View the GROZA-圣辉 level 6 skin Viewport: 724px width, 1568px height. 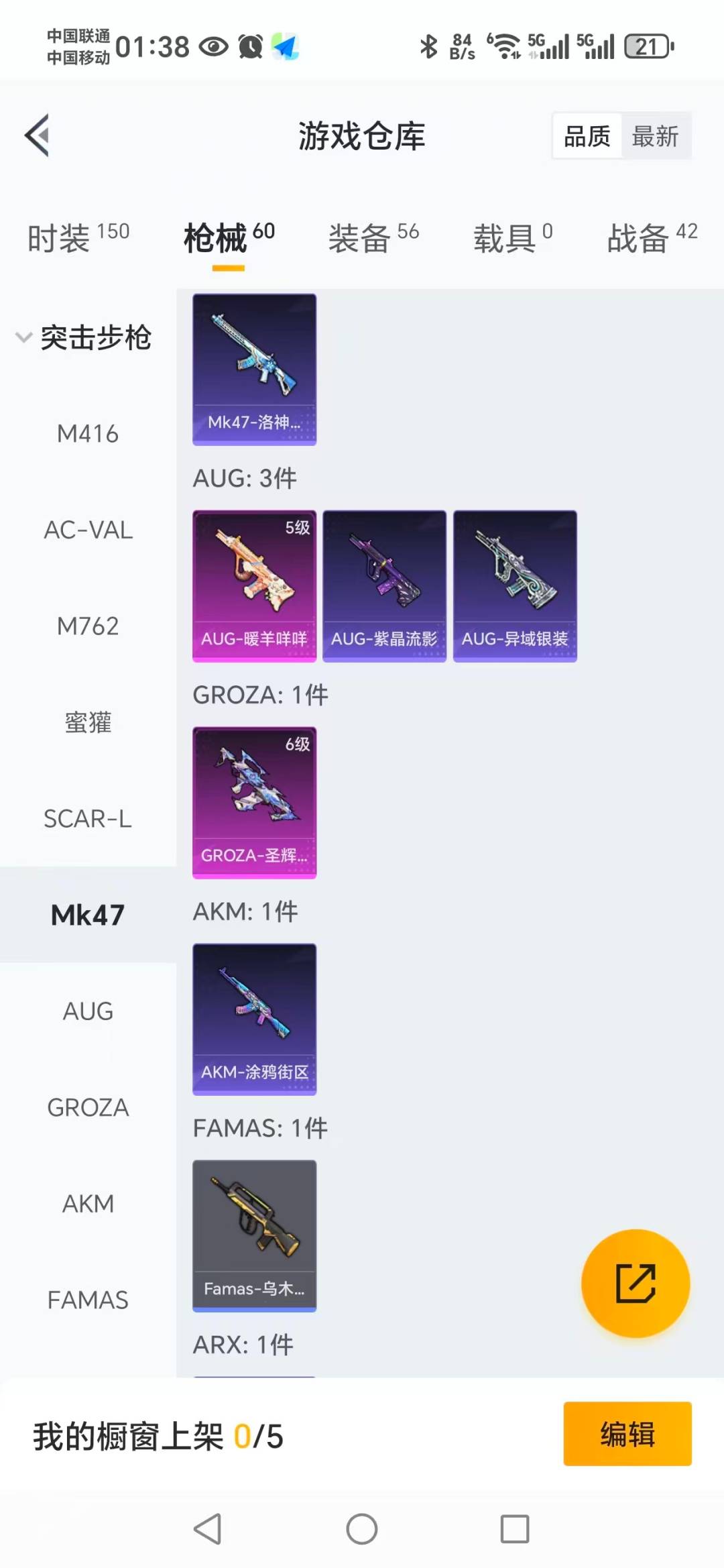pos(254,802)
